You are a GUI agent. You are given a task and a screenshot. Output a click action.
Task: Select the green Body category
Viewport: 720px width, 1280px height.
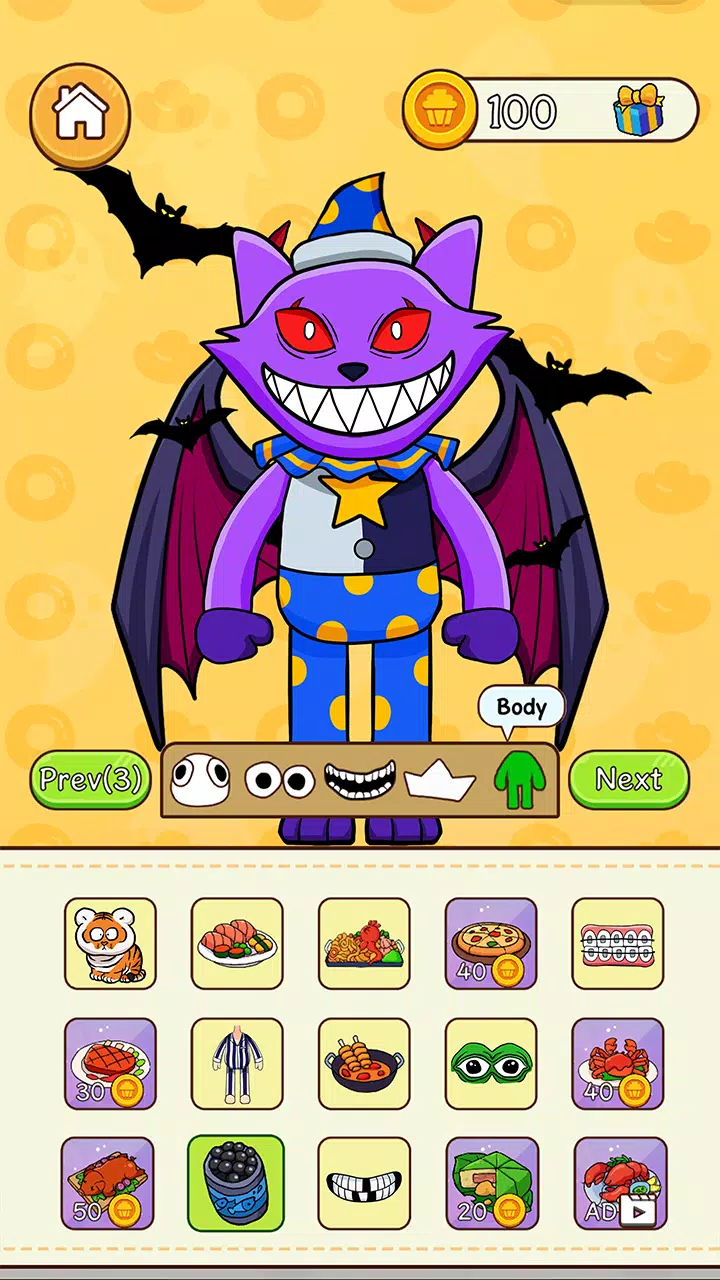(x=520, y=781)
